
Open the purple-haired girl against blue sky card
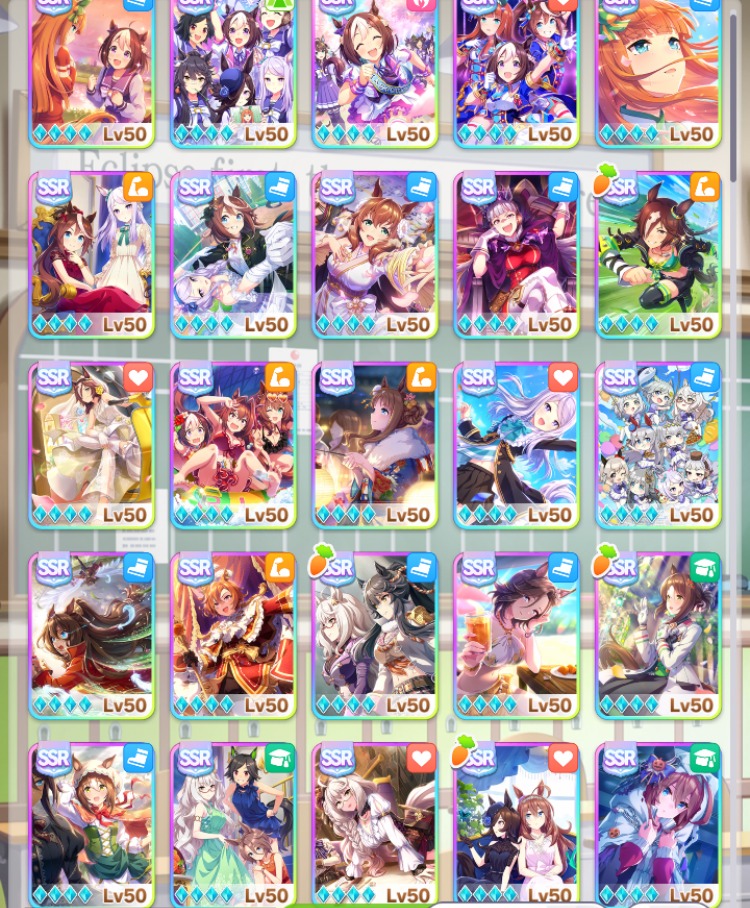pyautogui.click(x=516, y=445)
